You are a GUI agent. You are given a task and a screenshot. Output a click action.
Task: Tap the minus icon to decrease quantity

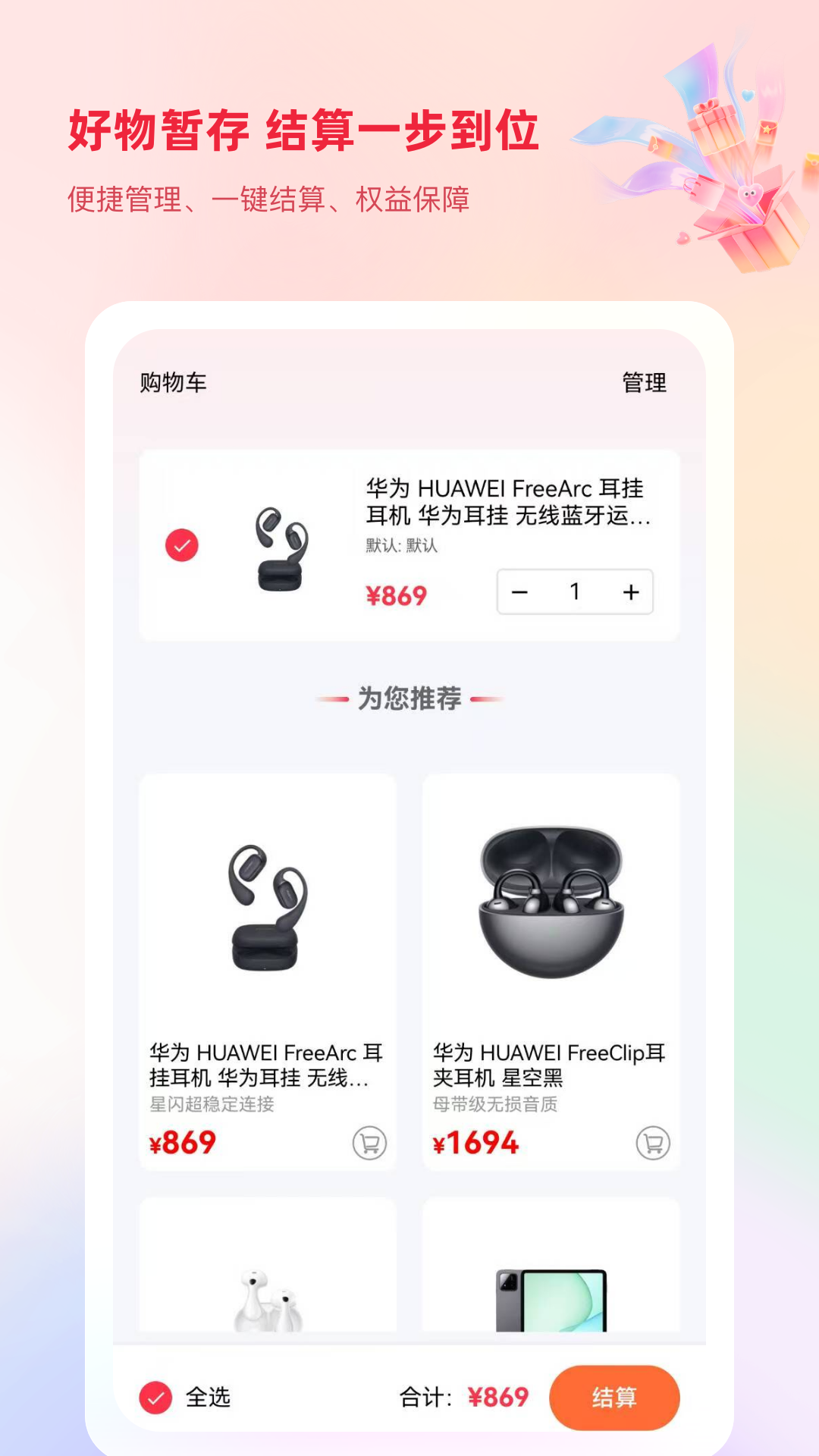click(x=519, y=592)
